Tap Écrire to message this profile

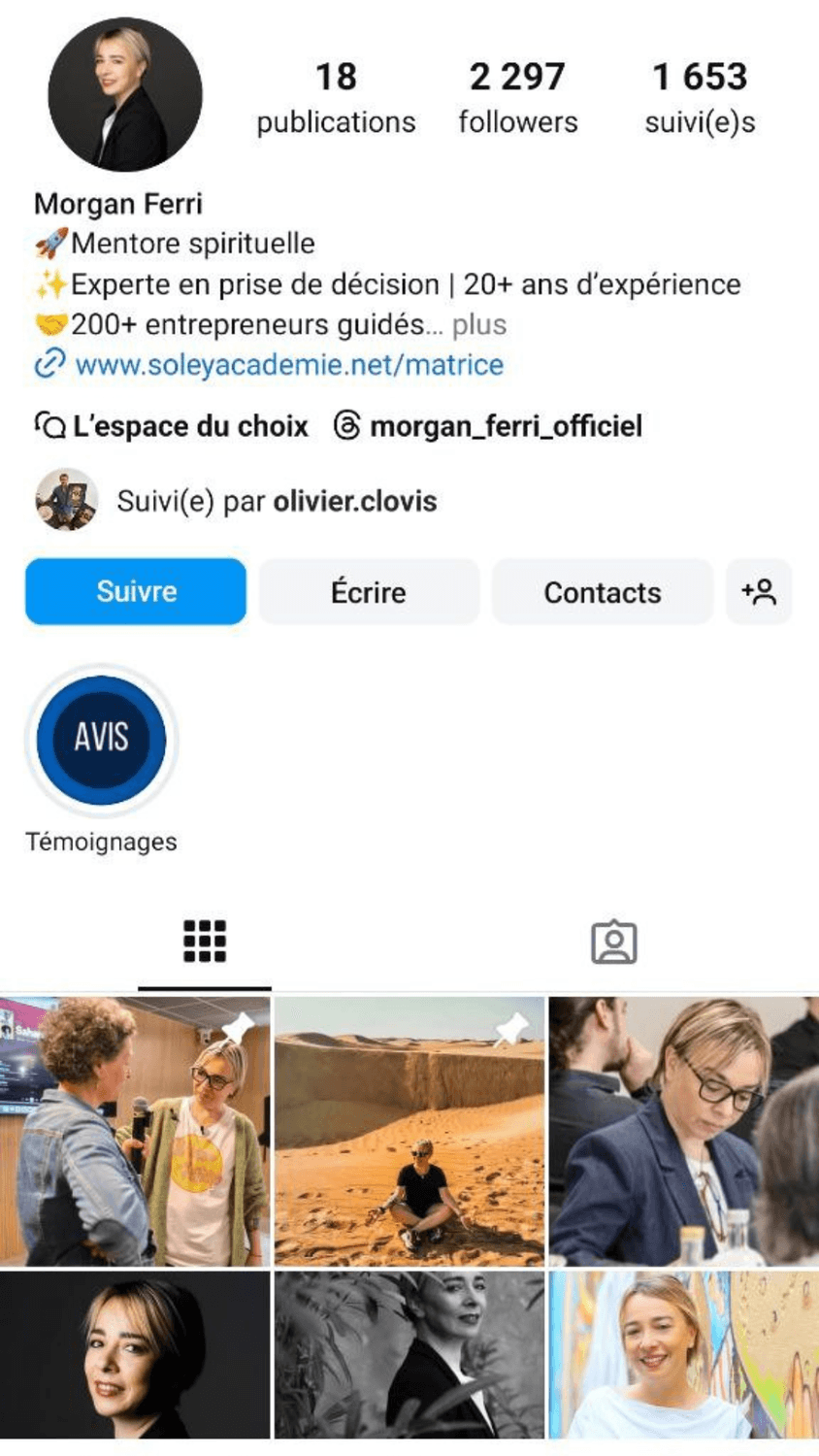pyautogui.click(x=369, y=591)
